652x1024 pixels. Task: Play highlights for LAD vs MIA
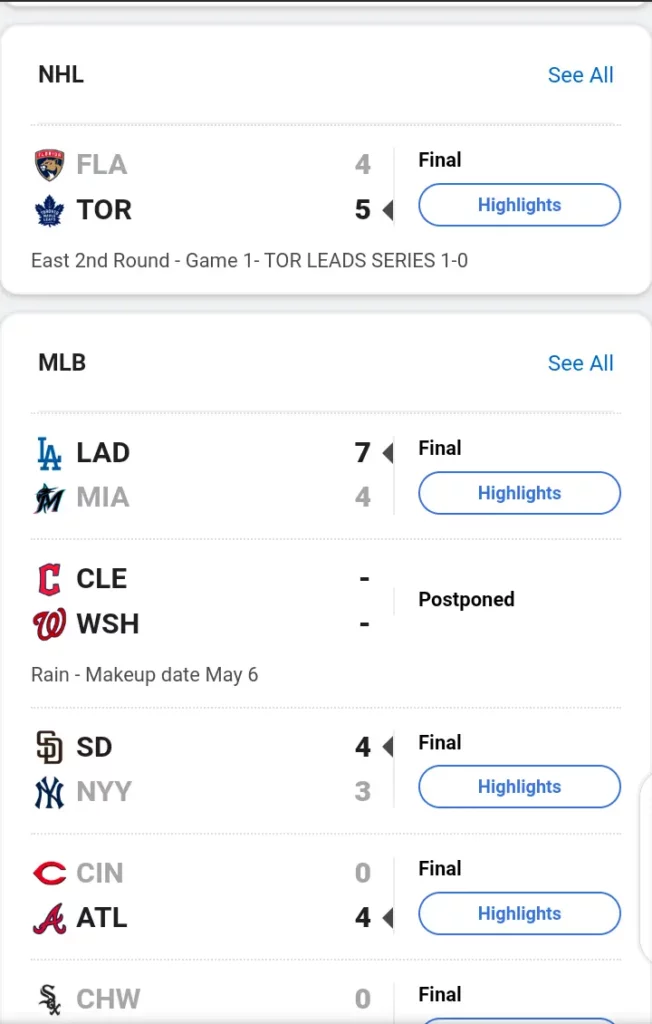click(x=519, y=493)
